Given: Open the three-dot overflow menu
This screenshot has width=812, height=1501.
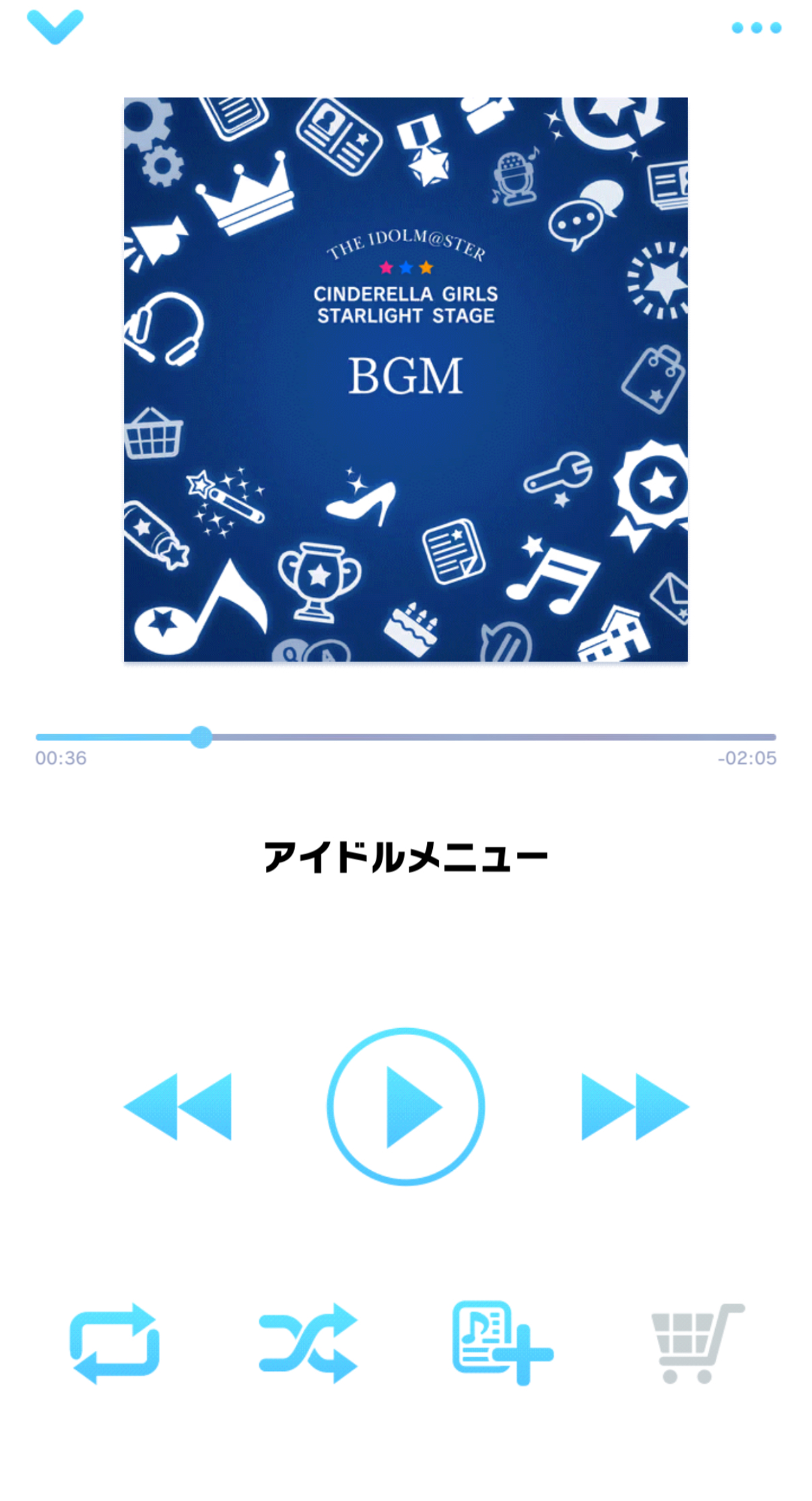Looking at the screenshot, I should [756, 28].
